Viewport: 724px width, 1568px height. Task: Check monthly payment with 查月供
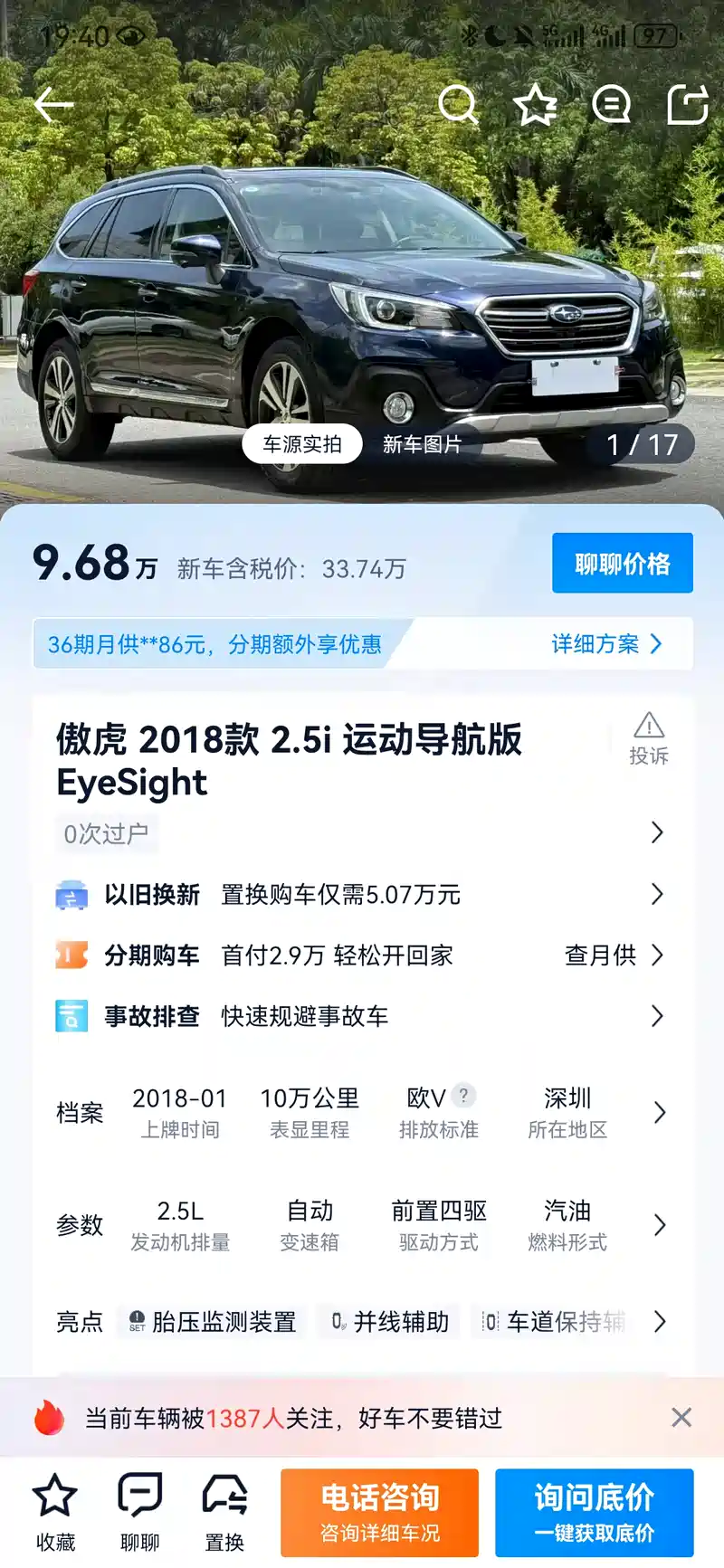coord(613,955)
